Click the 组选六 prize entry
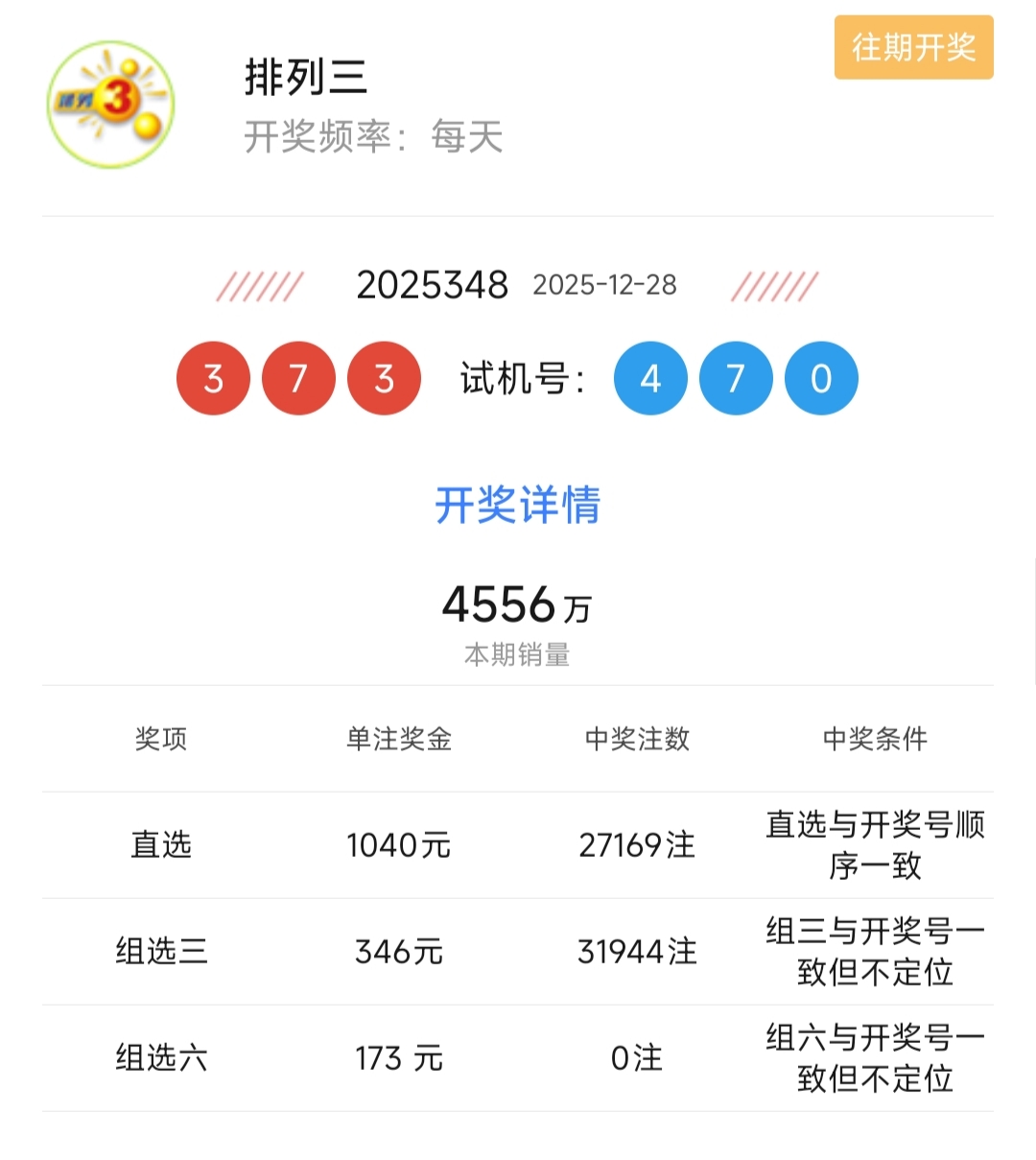Viewport: 1036px width, 1160px height. click(161, 1059)
